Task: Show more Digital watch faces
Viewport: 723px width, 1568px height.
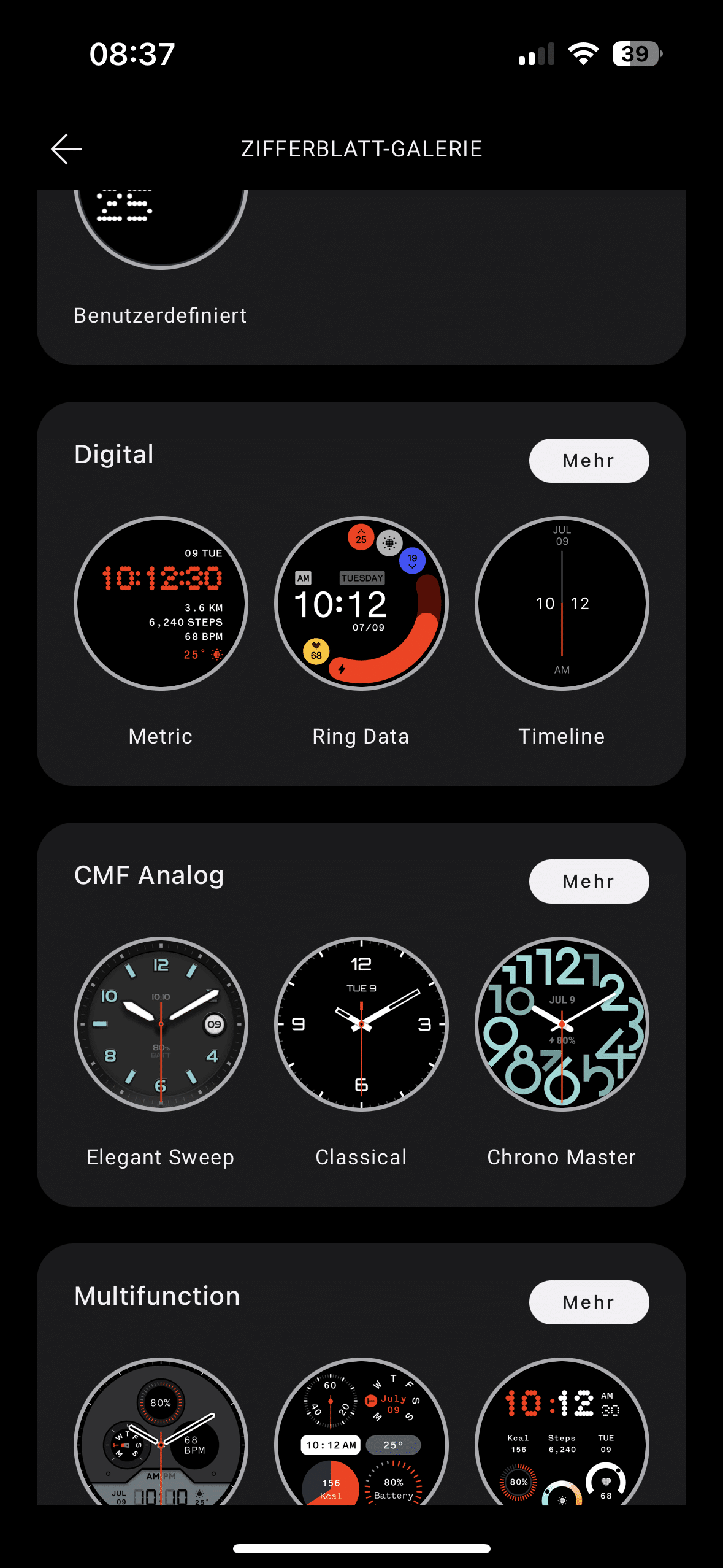Action: (x=589, y=461)
